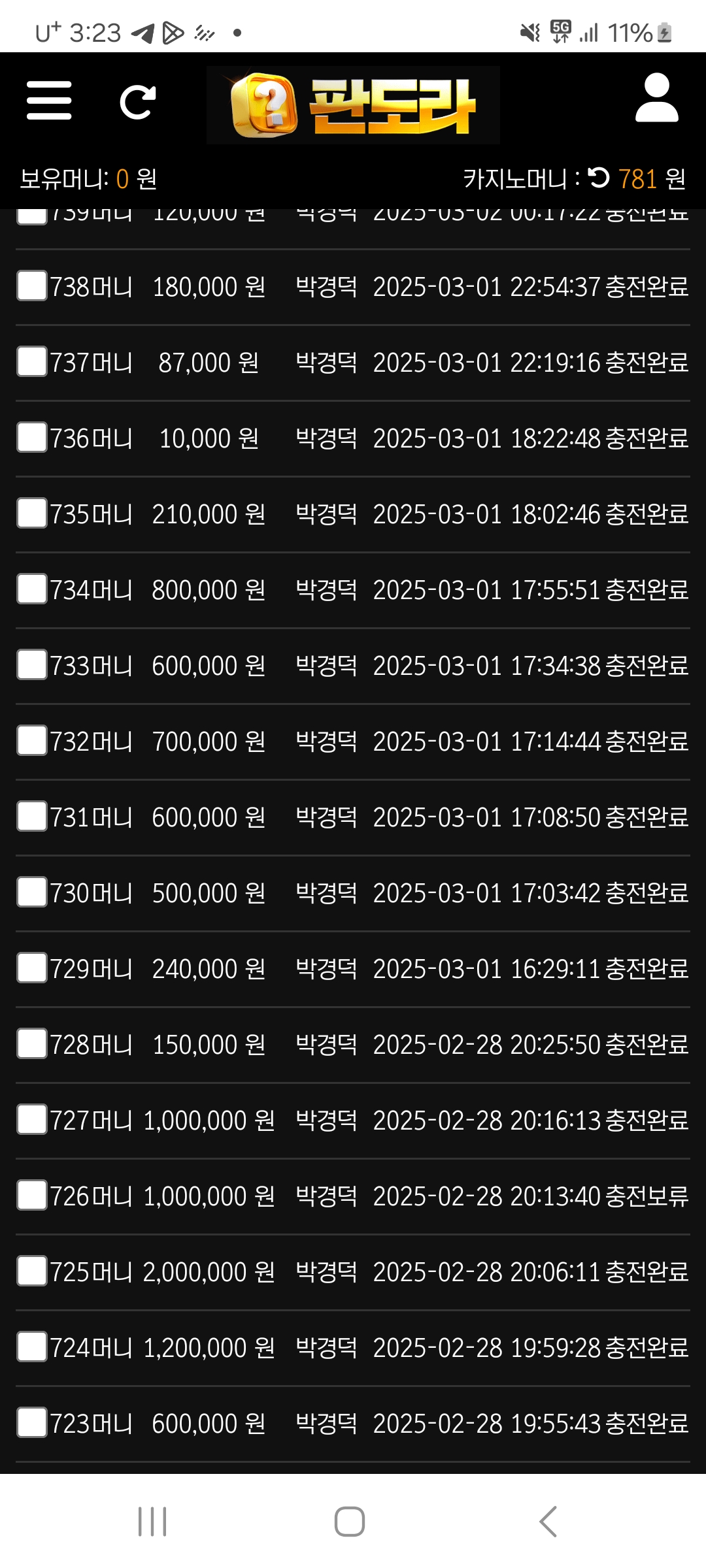Select the checkbox for entry 728
This screenshot has height=1568, width=706.
[x=32, y=1044]
